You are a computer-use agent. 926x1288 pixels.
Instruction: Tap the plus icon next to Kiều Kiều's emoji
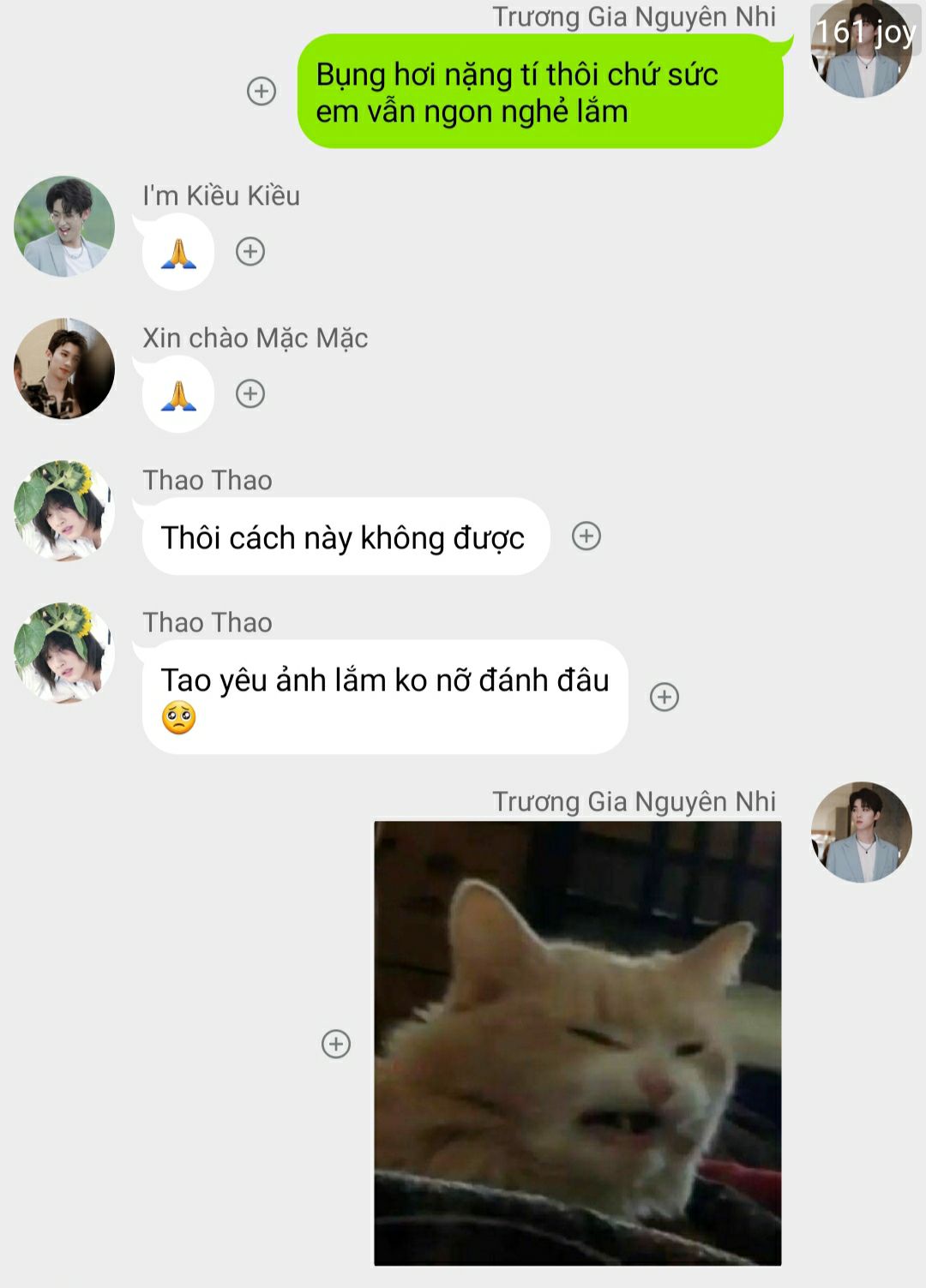pos(250,251)
